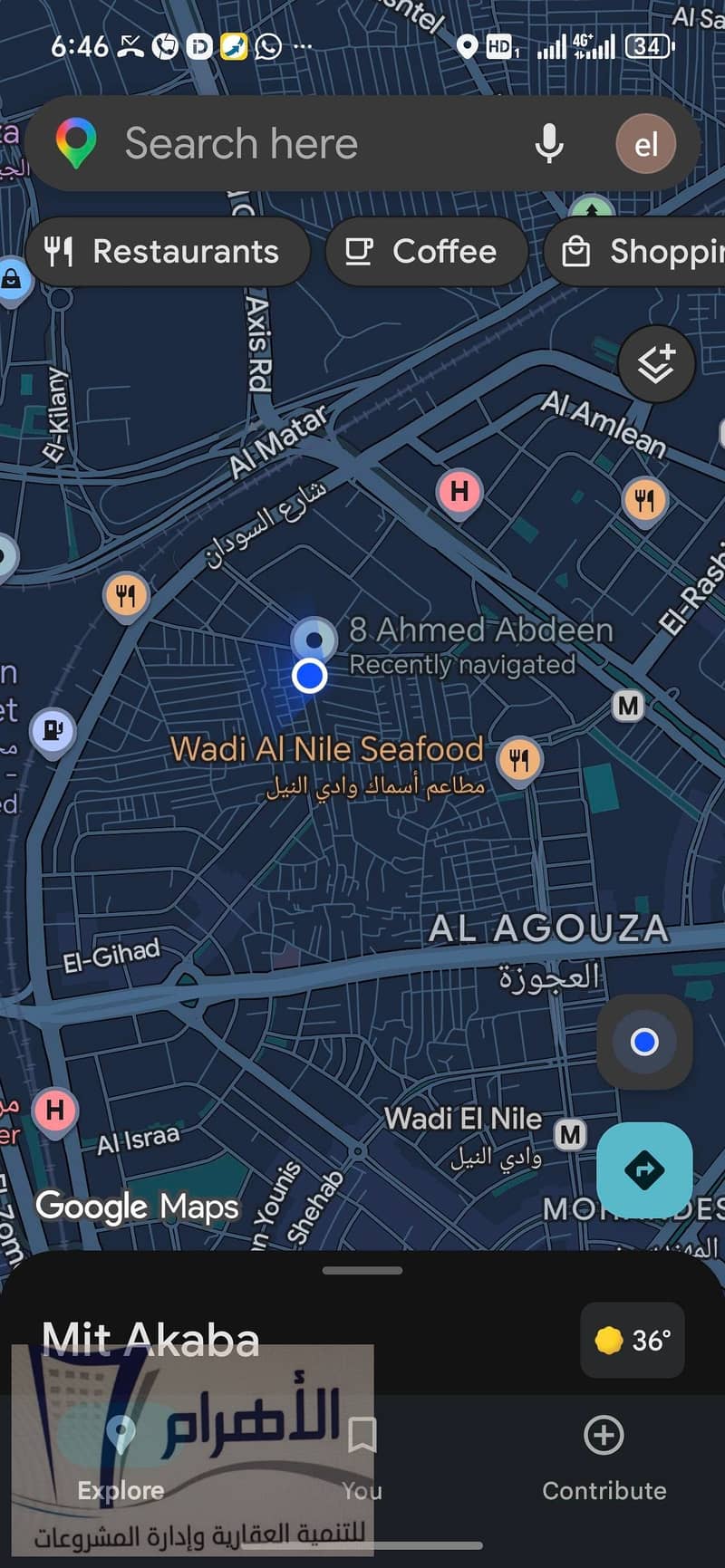Select the Coffee chip
Screen dimensions: 725x1568
[x=426, y=251]
